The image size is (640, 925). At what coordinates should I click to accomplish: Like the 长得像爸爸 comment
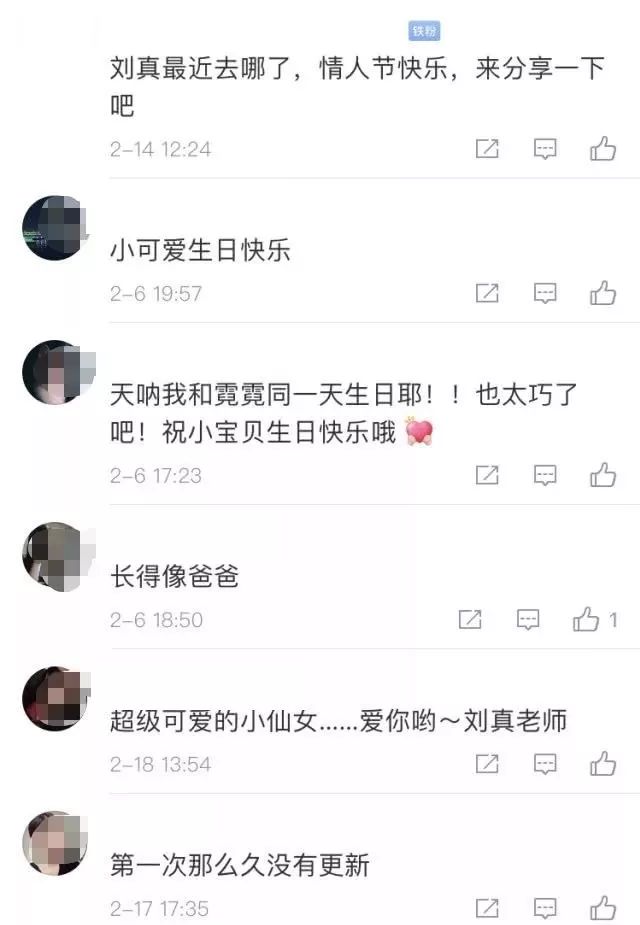pos(586,620)
